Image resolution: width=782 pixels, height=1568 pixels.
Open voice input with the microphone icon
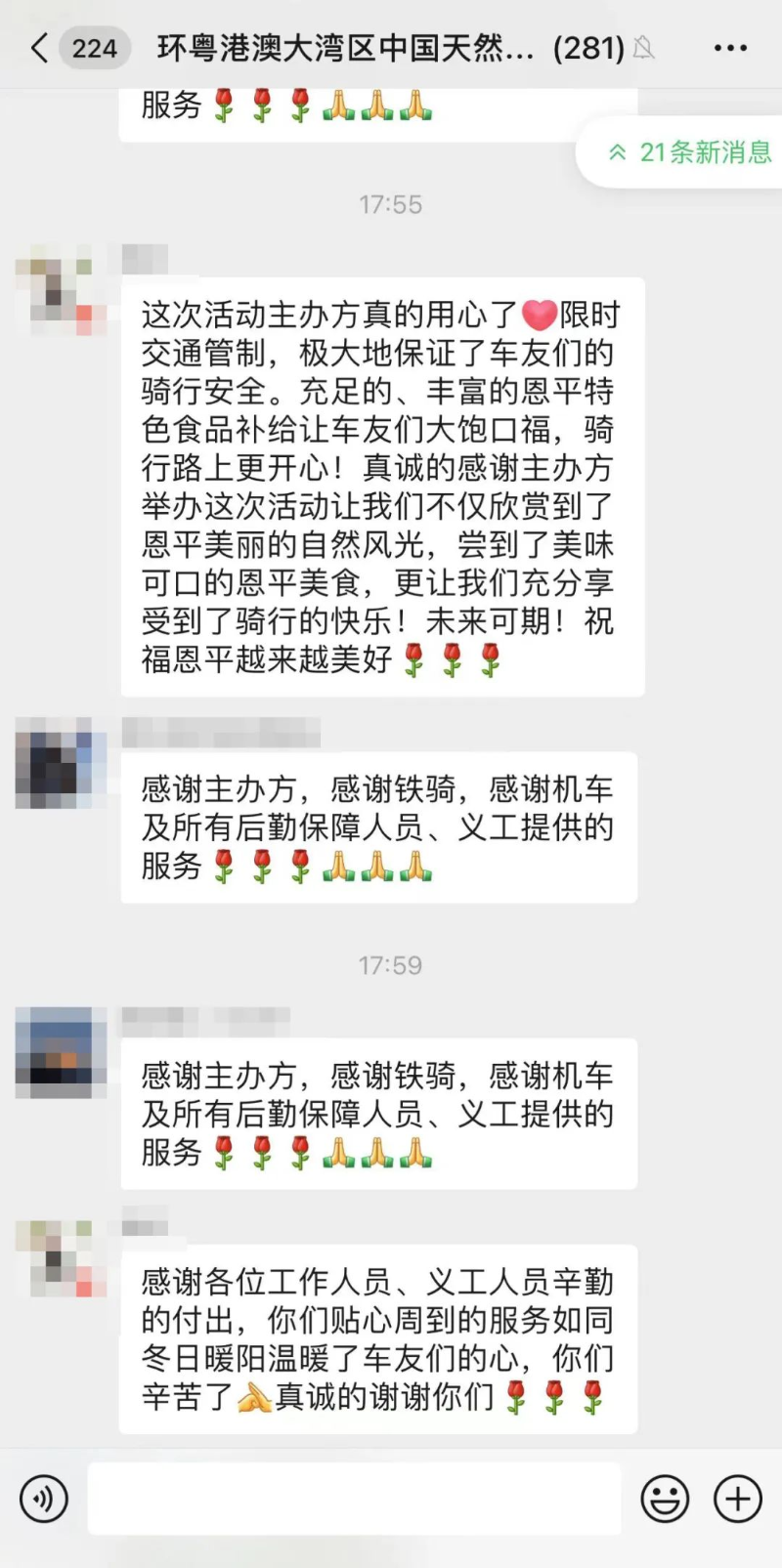click(x=41, y=1497)
